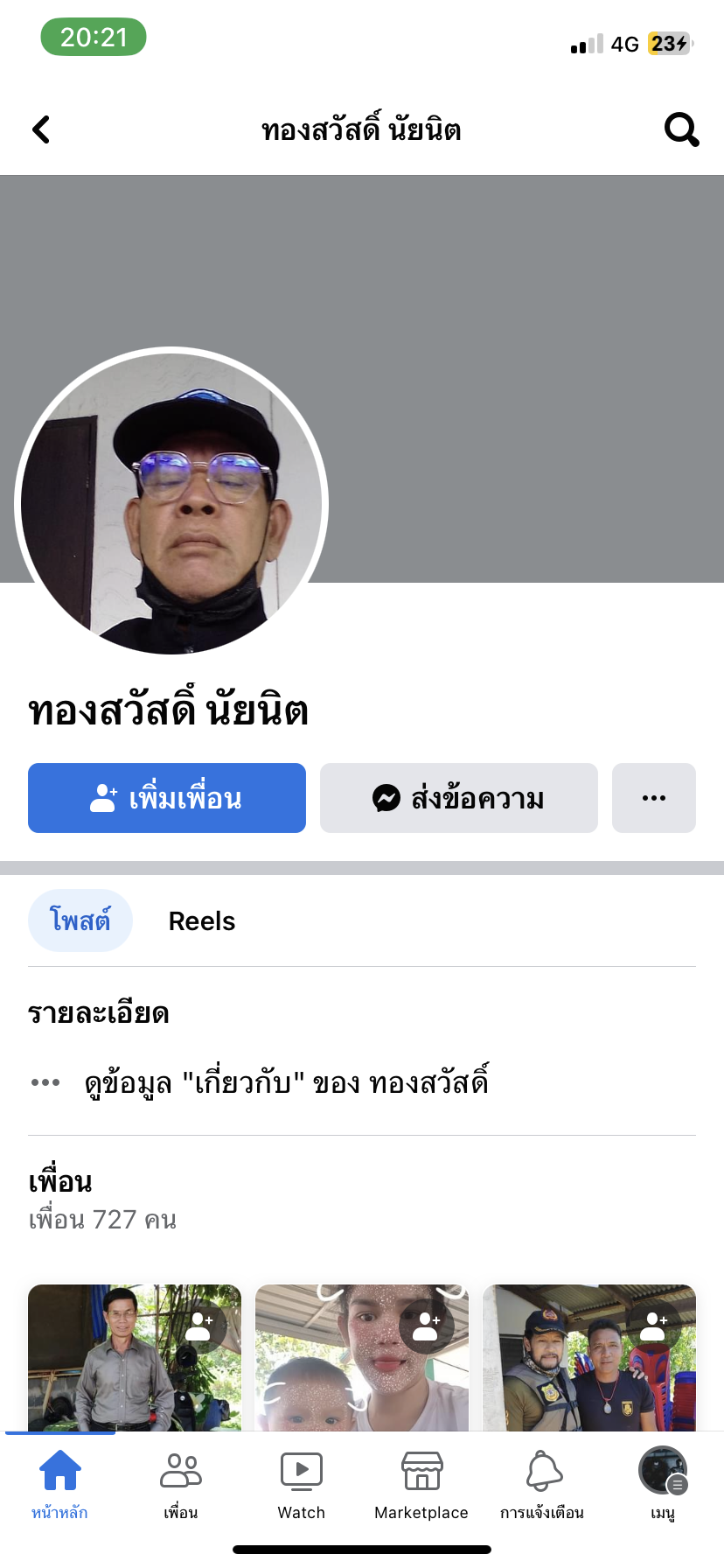Screen dimensions: 724x1568
Task: Open the profile picture
Action: point(171,503)
